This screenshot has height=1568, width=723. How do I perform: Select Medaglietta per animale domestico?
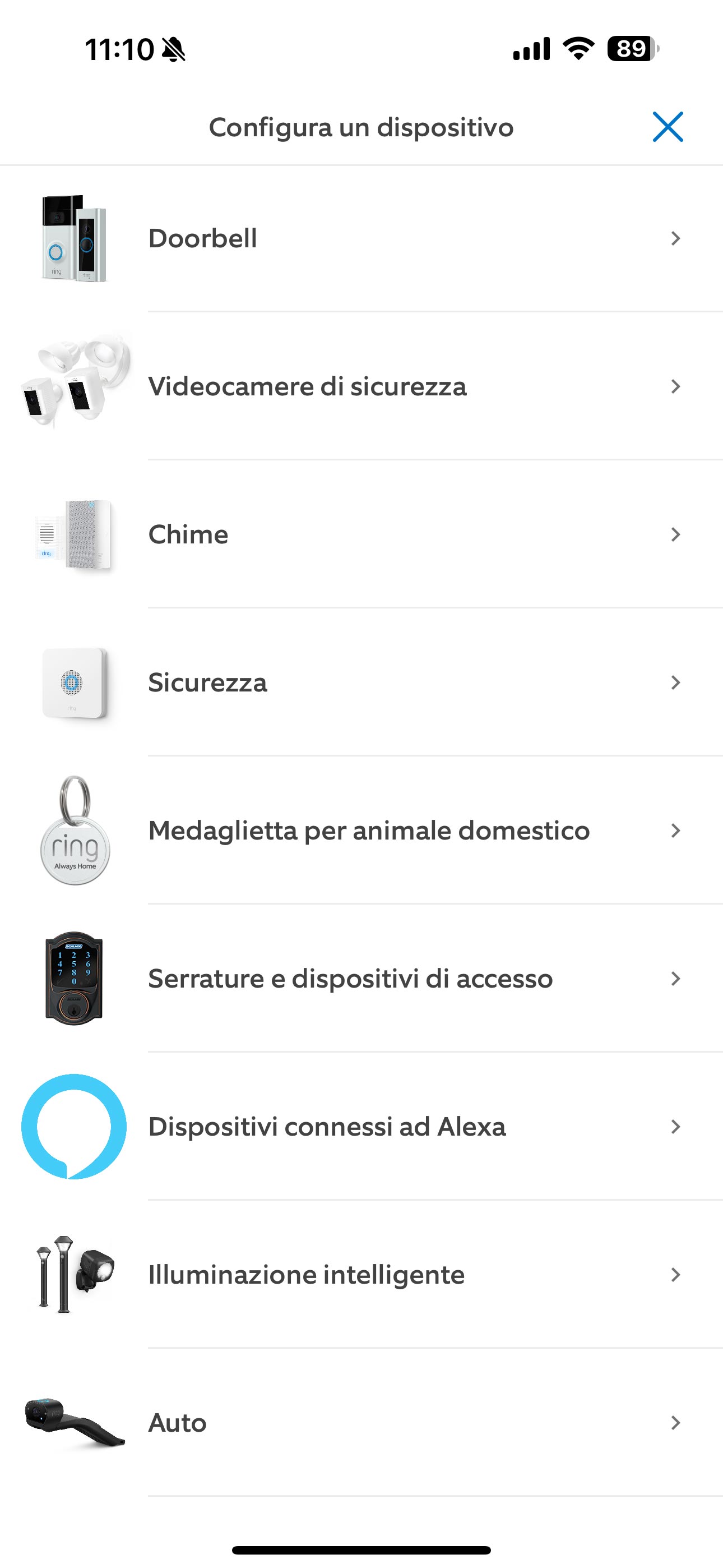tap(361, 830)
